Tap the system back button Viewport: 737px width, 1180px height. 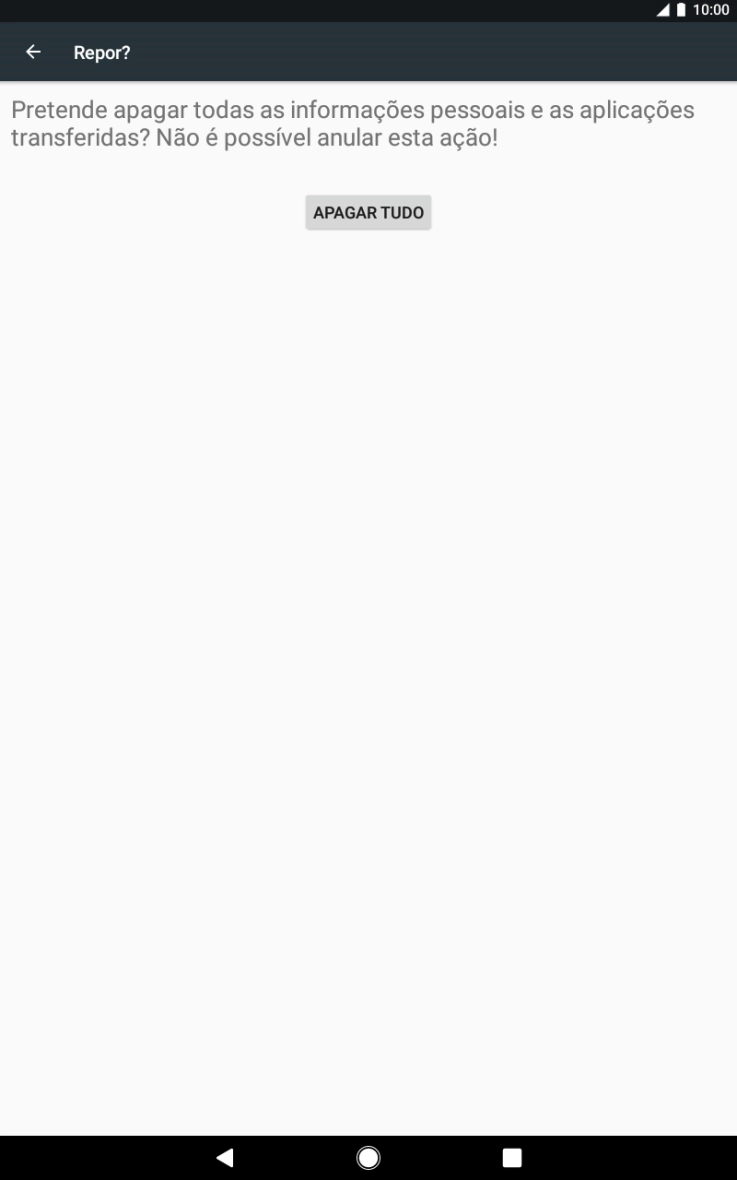pyautogui.click(x=224, y=1157)
